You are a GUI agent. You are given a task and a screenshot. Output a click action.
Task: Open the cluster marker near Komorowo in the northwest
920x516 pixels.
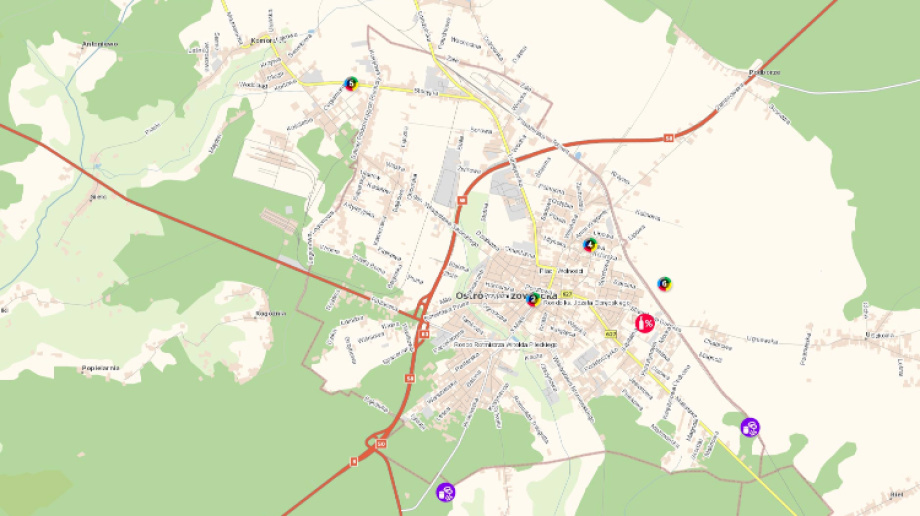[x=350, y=84]
